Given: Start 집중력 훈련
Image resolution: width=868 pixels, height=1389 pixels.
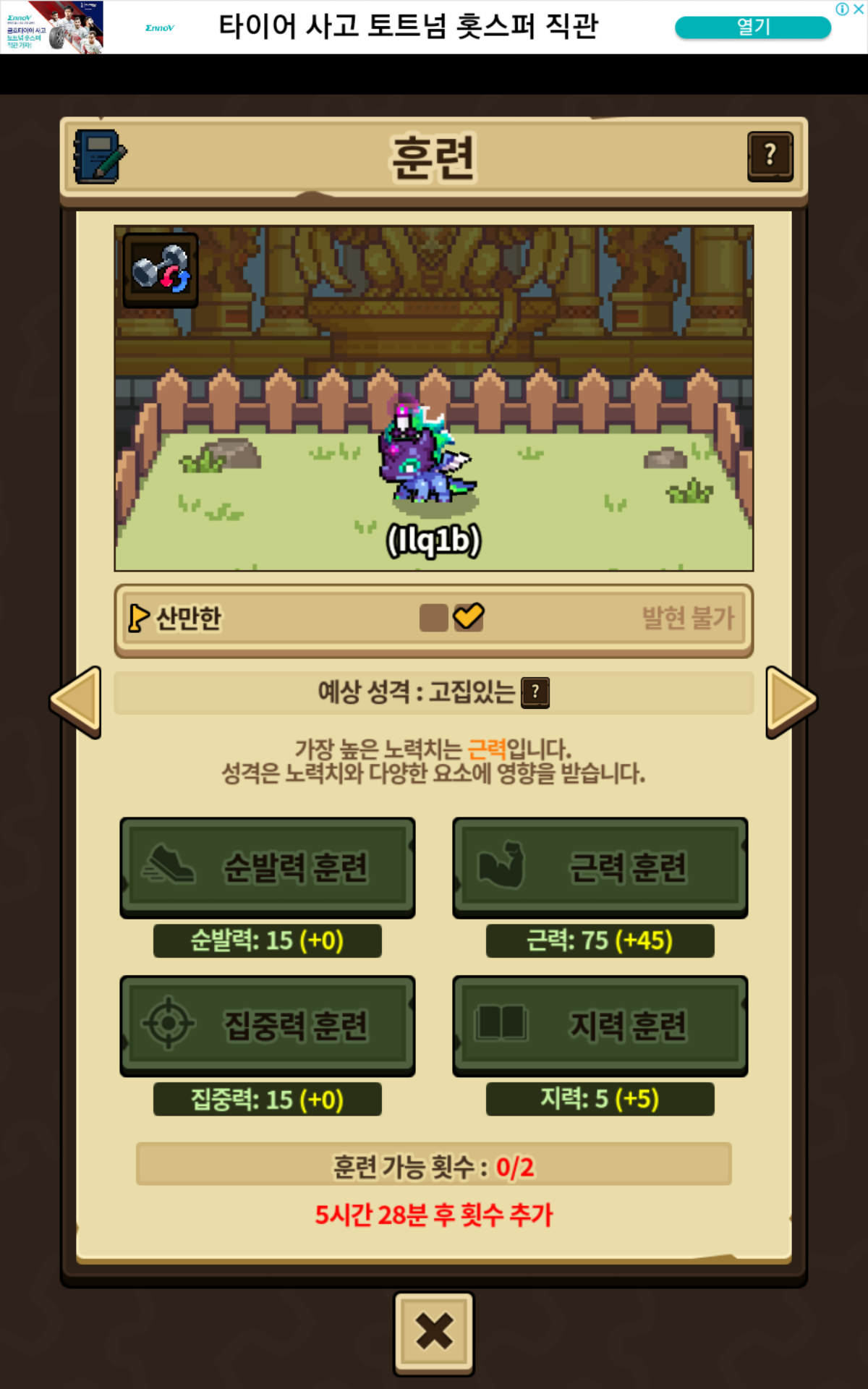Looking at the screenshot, I should 268,1026.
